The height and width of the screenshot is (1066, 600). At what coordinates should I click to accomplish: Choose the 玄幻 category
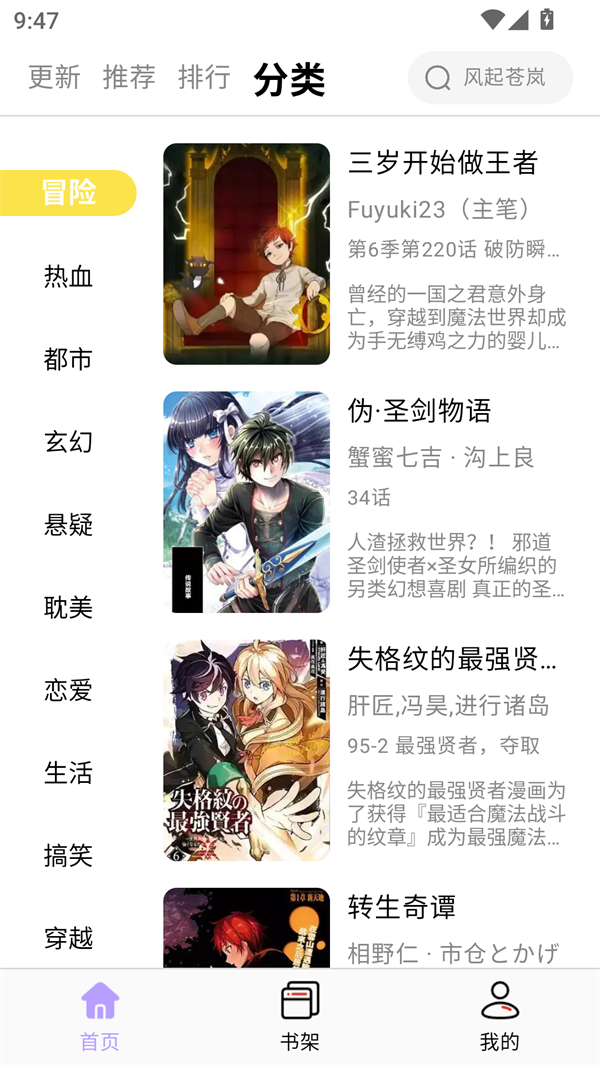coord(68,441)
